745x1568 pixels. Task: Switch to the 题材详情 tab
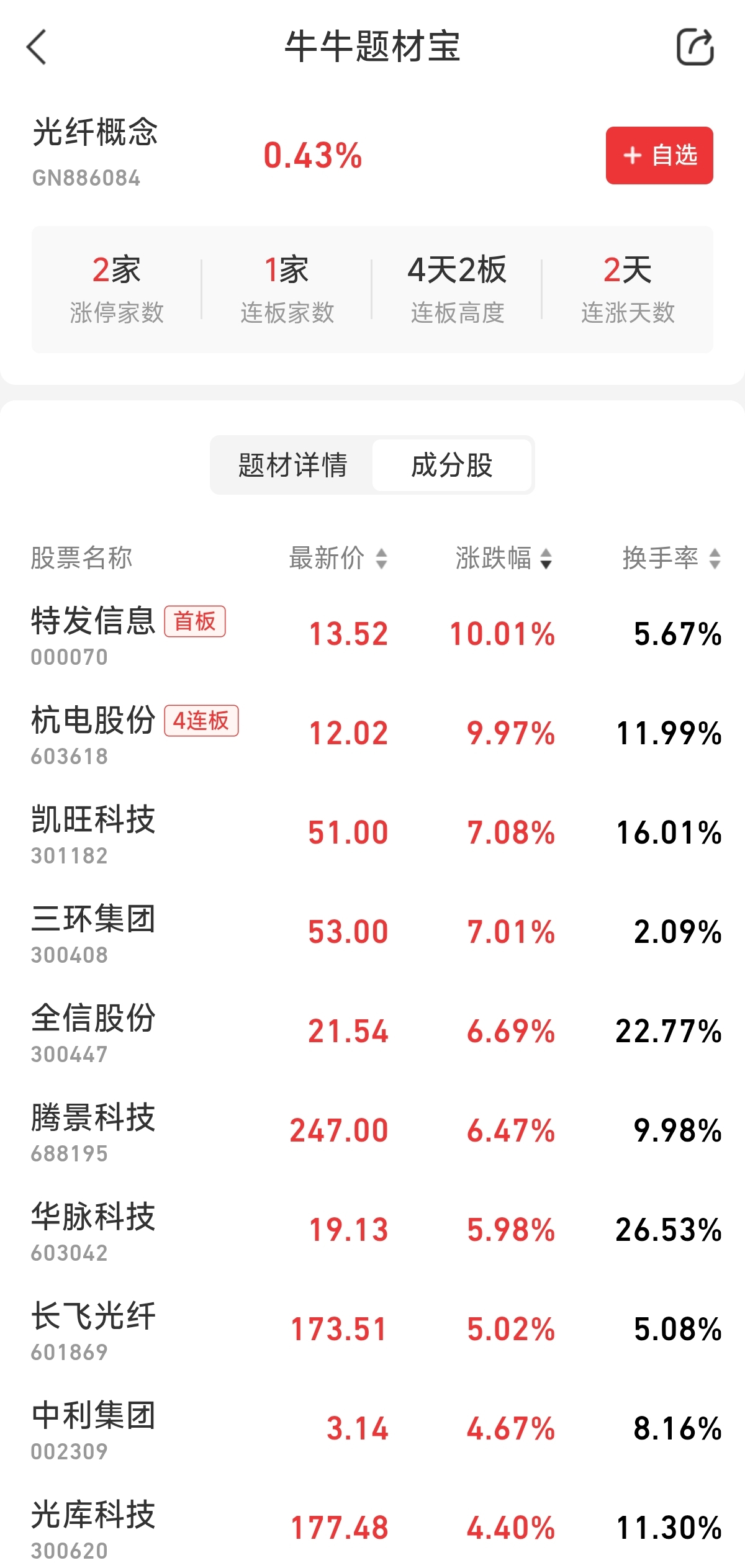292,465
